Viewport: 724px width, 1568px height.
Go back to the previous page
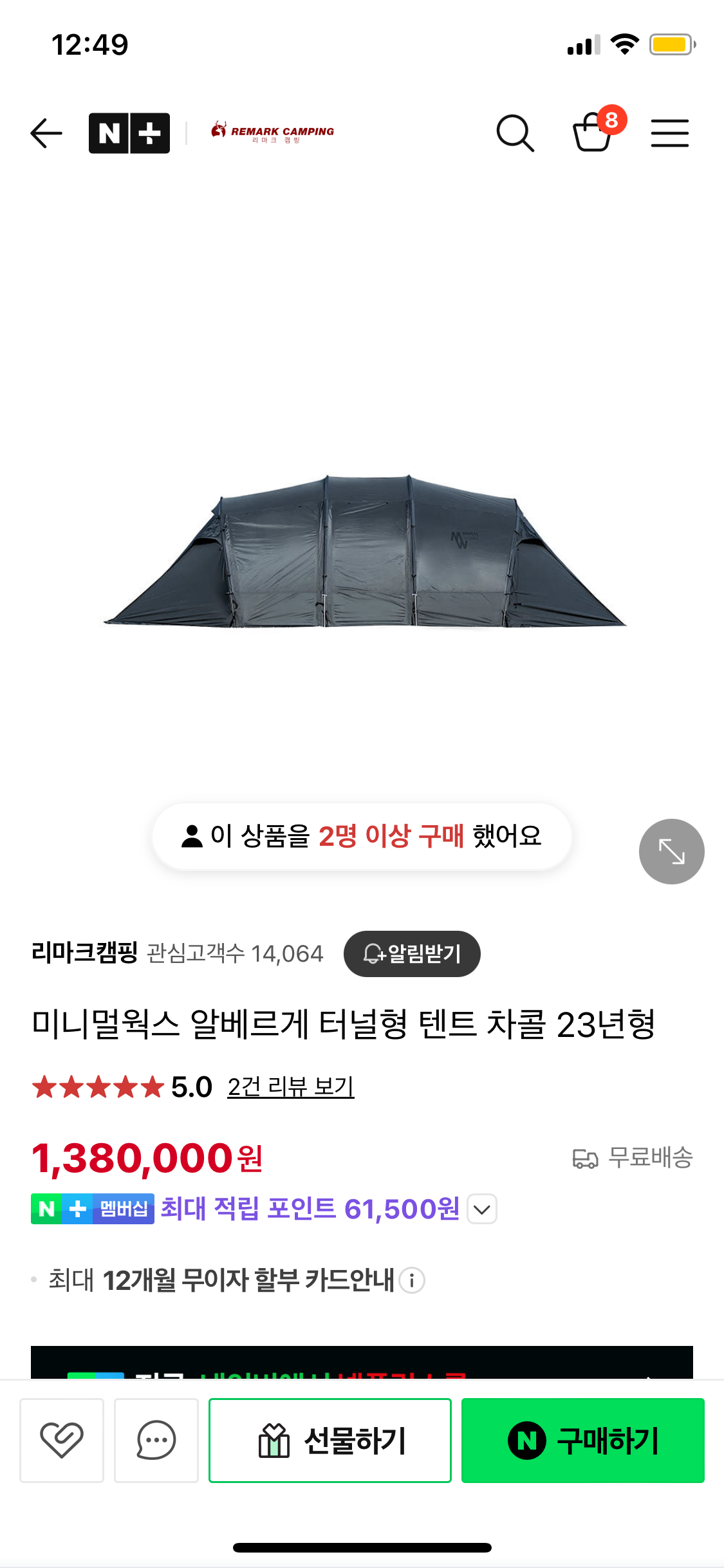click(46, 133)
